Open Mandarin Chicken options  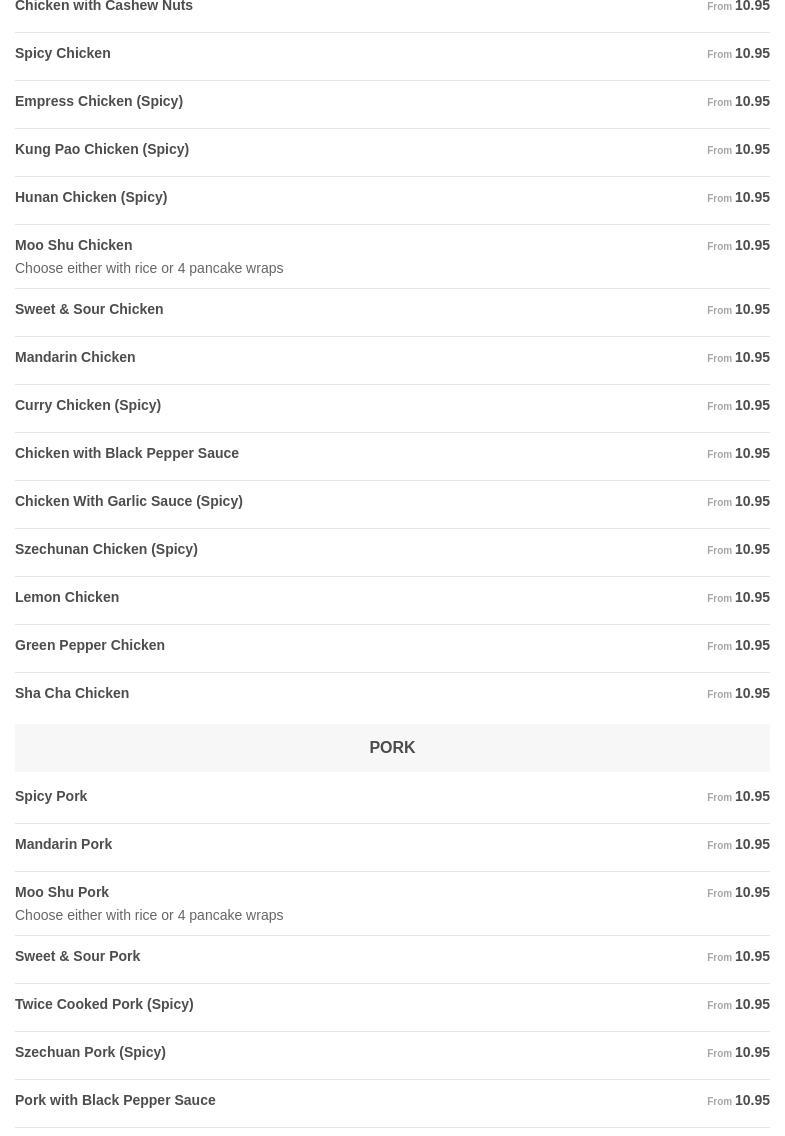[75, 358]
